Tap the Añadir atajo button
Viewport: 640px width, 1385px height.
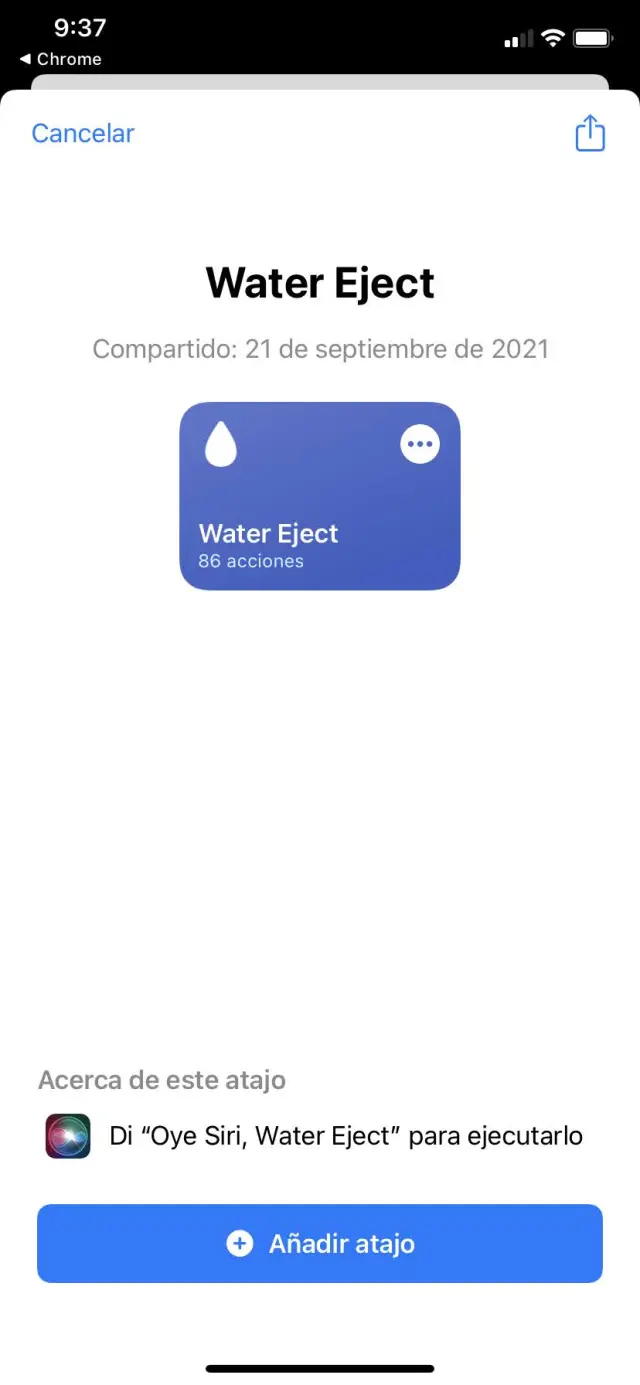320,1243
